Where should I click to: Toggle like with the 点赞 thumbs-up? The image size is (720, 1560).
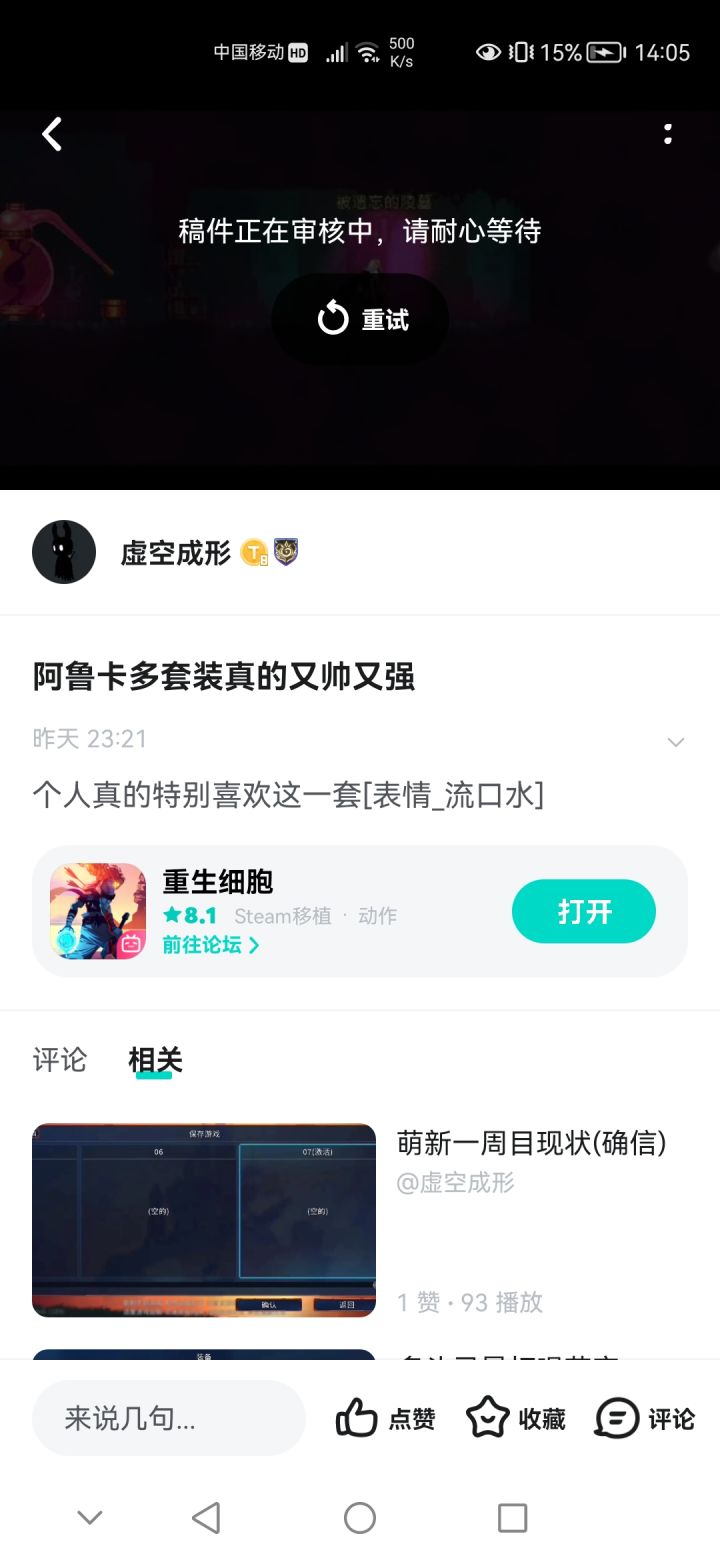coord(359,1417)
